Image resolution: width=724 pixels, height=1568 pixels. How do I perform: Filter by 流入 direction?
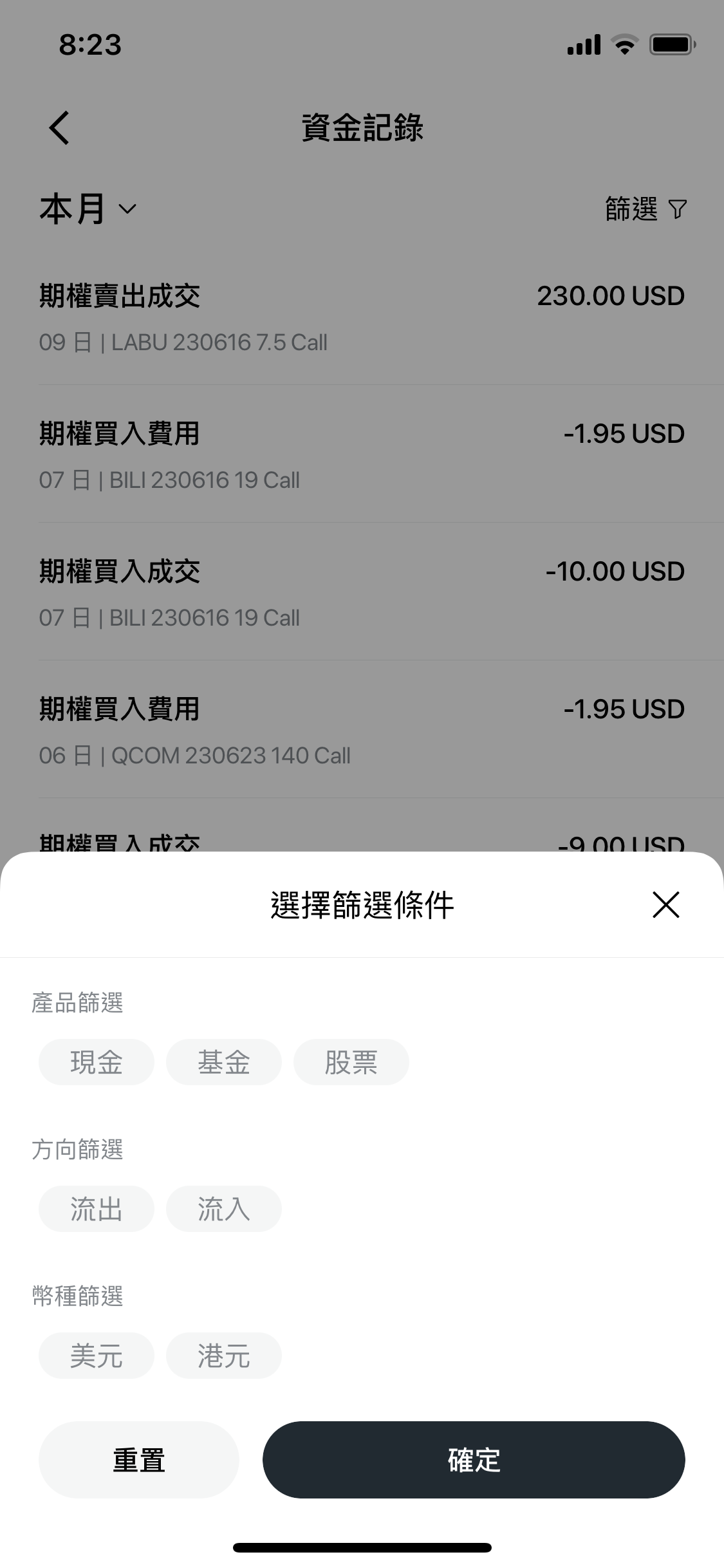pyautogui.click(x=224, y=1209)
